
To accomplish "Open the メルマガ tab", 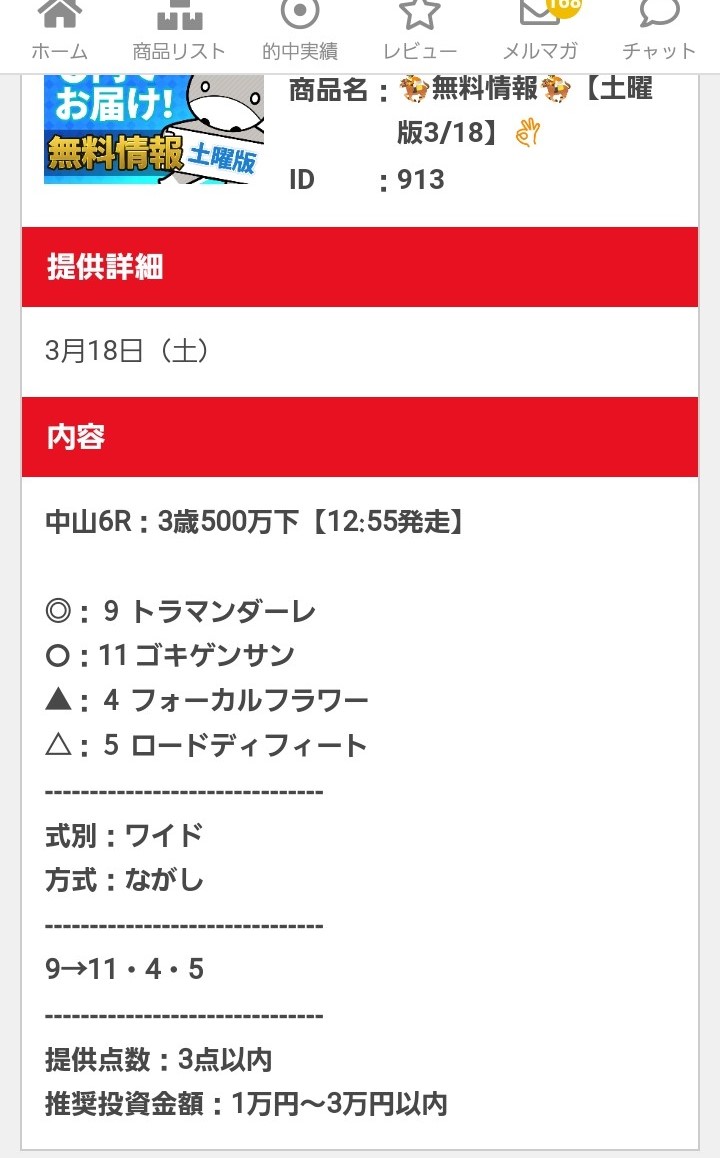I will [541, 31].
